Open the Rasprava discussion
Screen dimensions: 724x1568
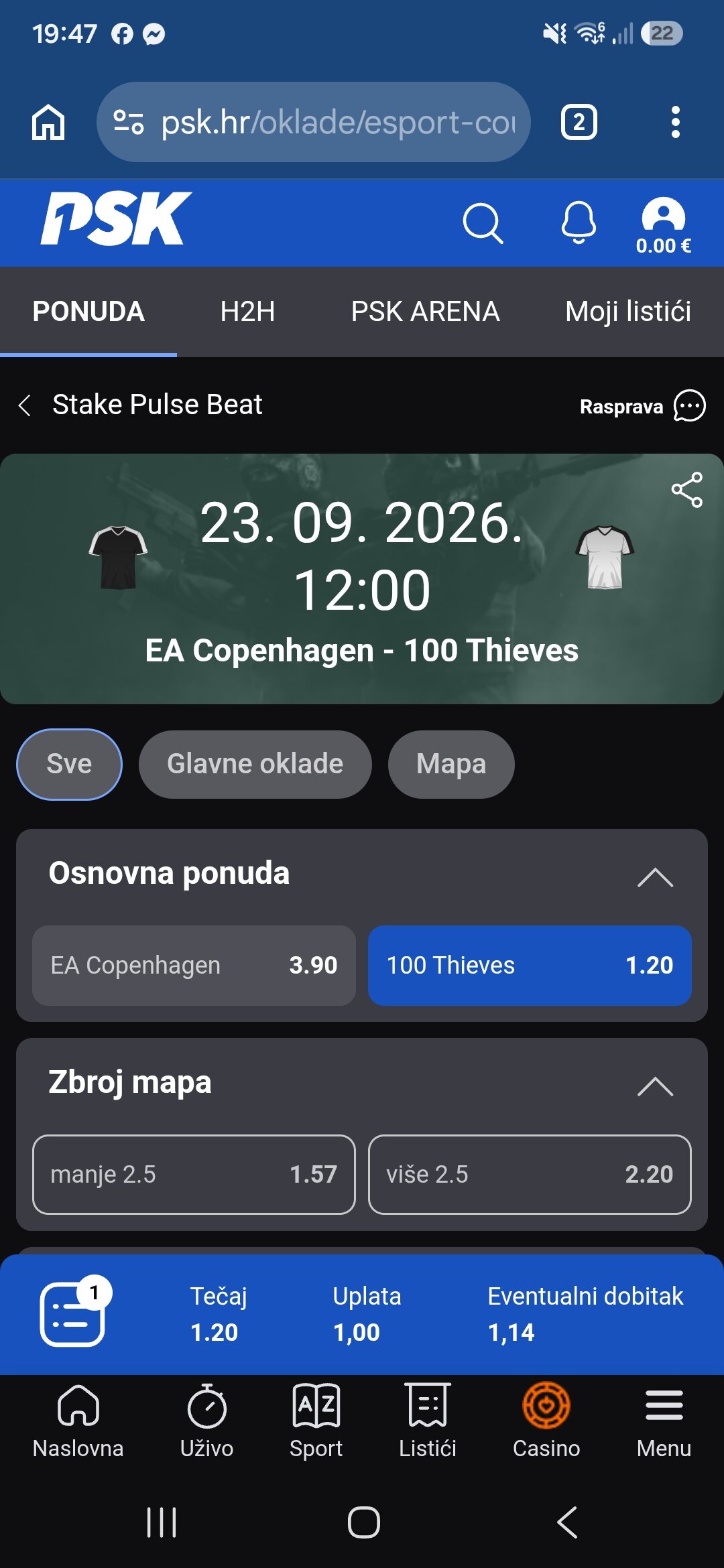pyautogui.click(x=642, y=406)
